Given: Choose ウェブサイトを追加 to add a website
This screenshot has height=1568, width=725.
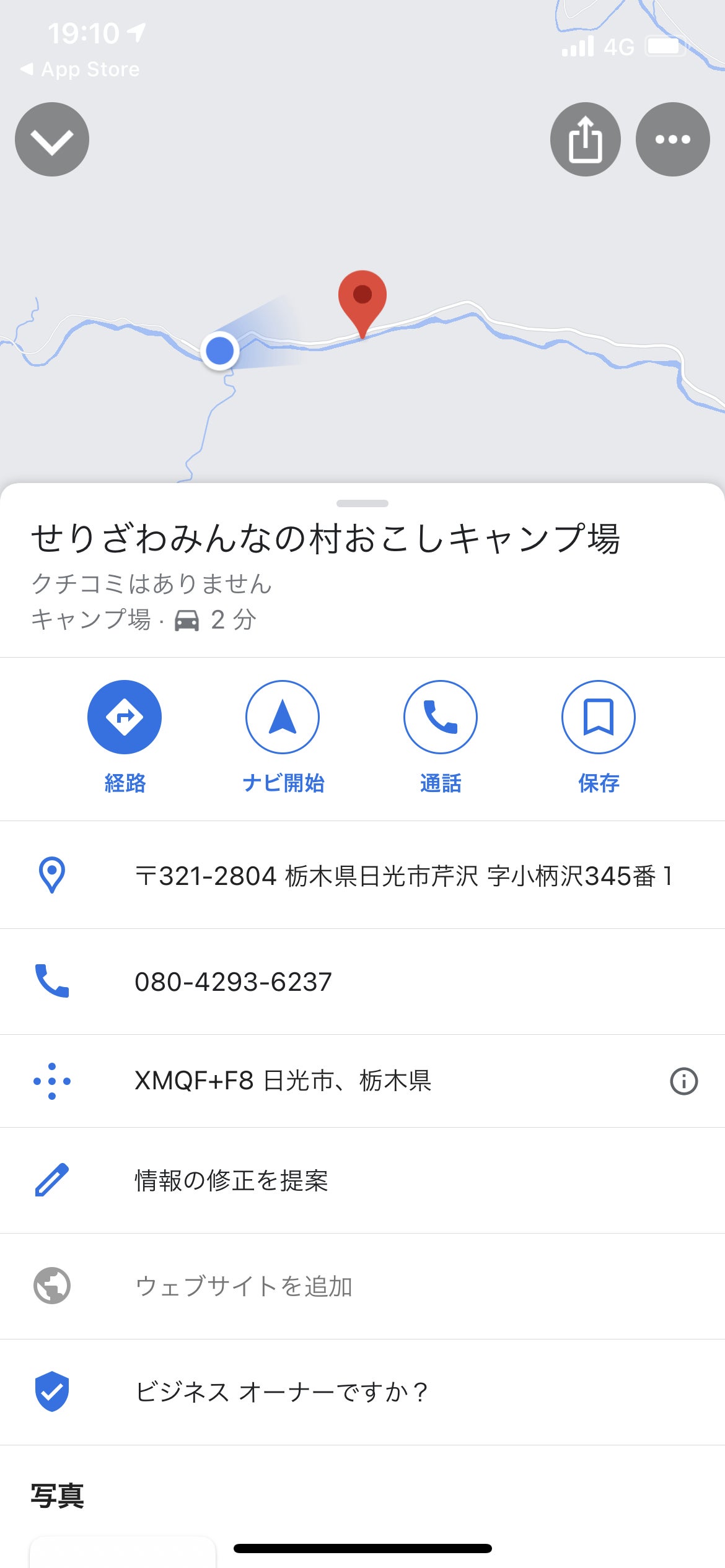Looking at the screenshot, I should (x=244, y=1286).
